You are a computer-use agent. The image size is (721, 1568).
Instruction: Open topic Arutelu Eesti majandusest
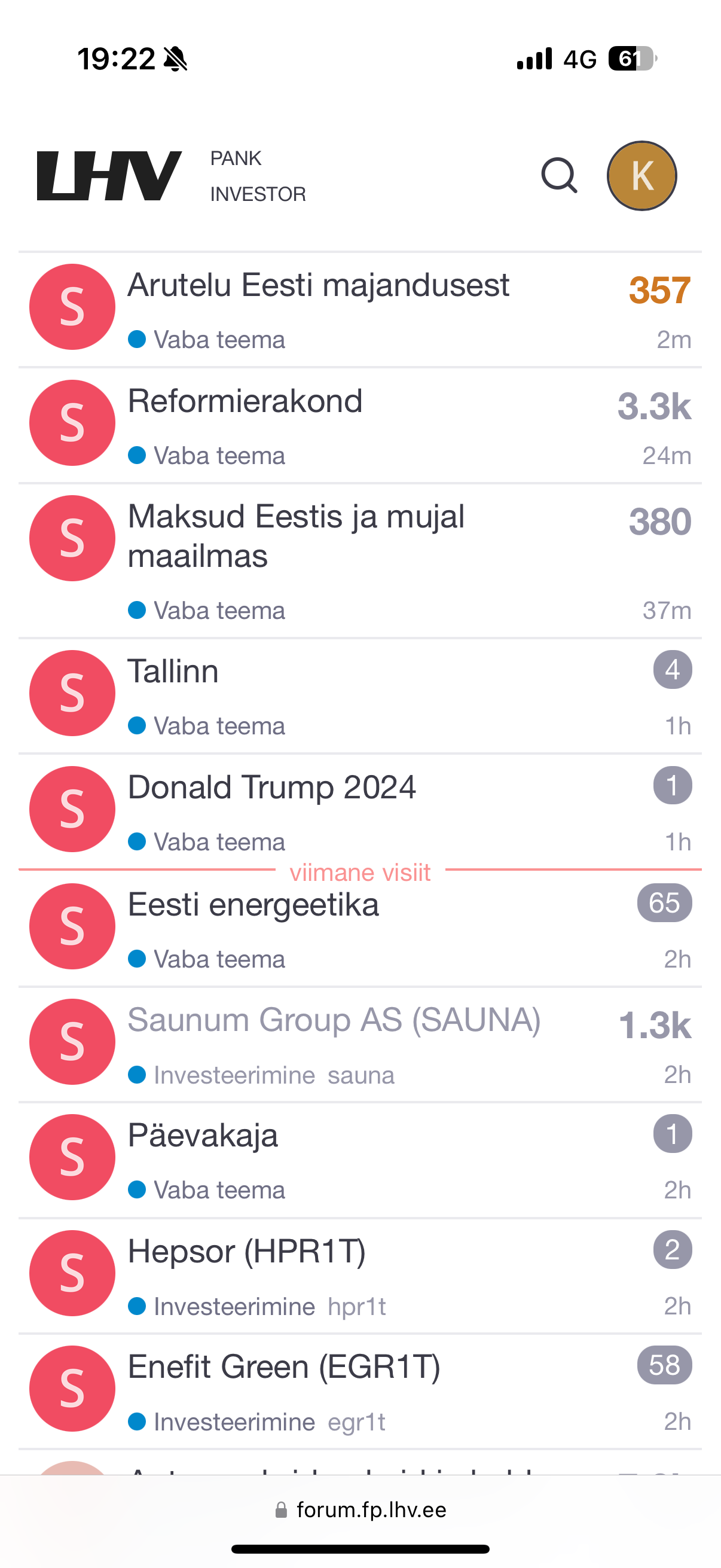[x=317, y=285]
